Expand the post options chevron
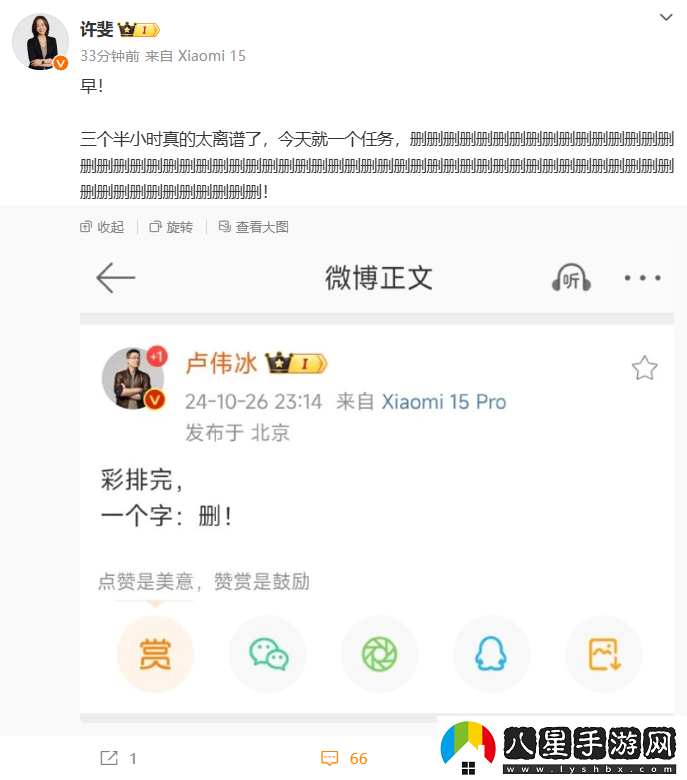Image resolution: width=687 pixels, height=780 pixels. [x=667, y=17]
